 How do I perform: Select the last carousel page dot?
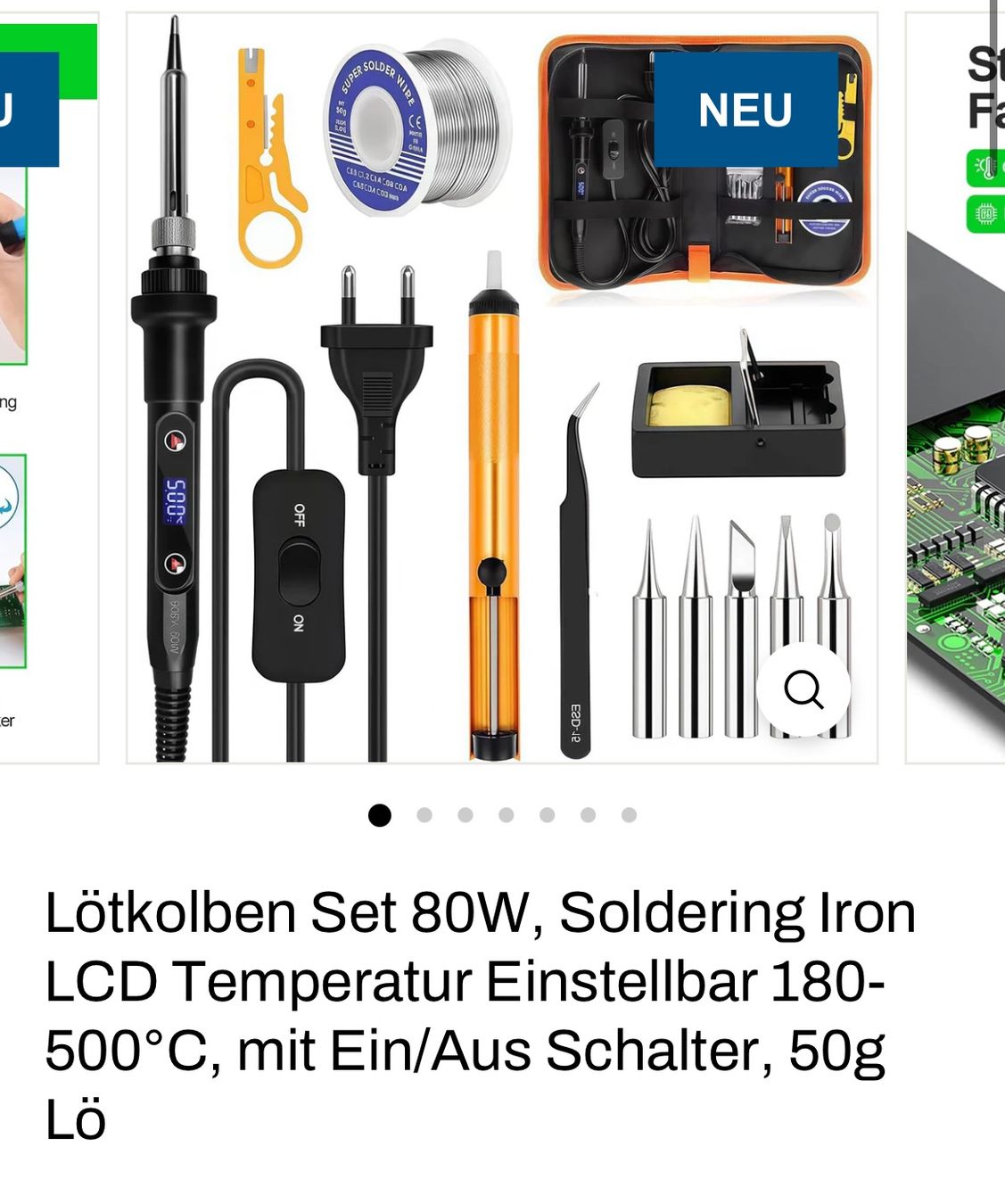point(629,815)
